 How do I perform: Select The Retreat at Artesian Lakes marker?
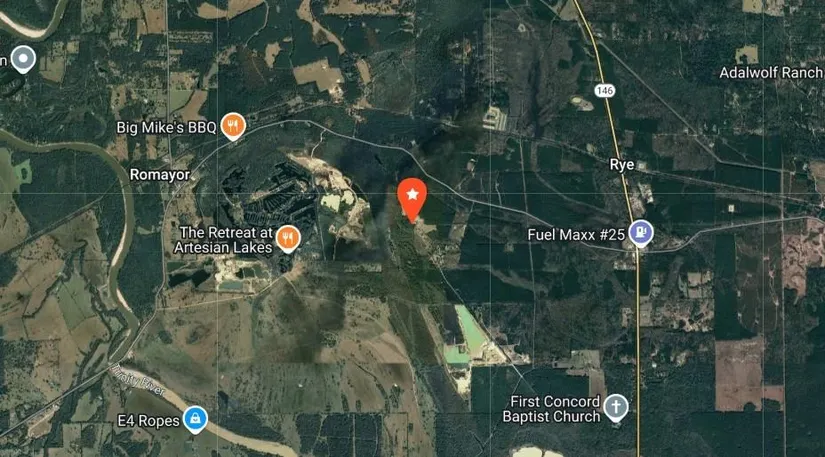288,237
